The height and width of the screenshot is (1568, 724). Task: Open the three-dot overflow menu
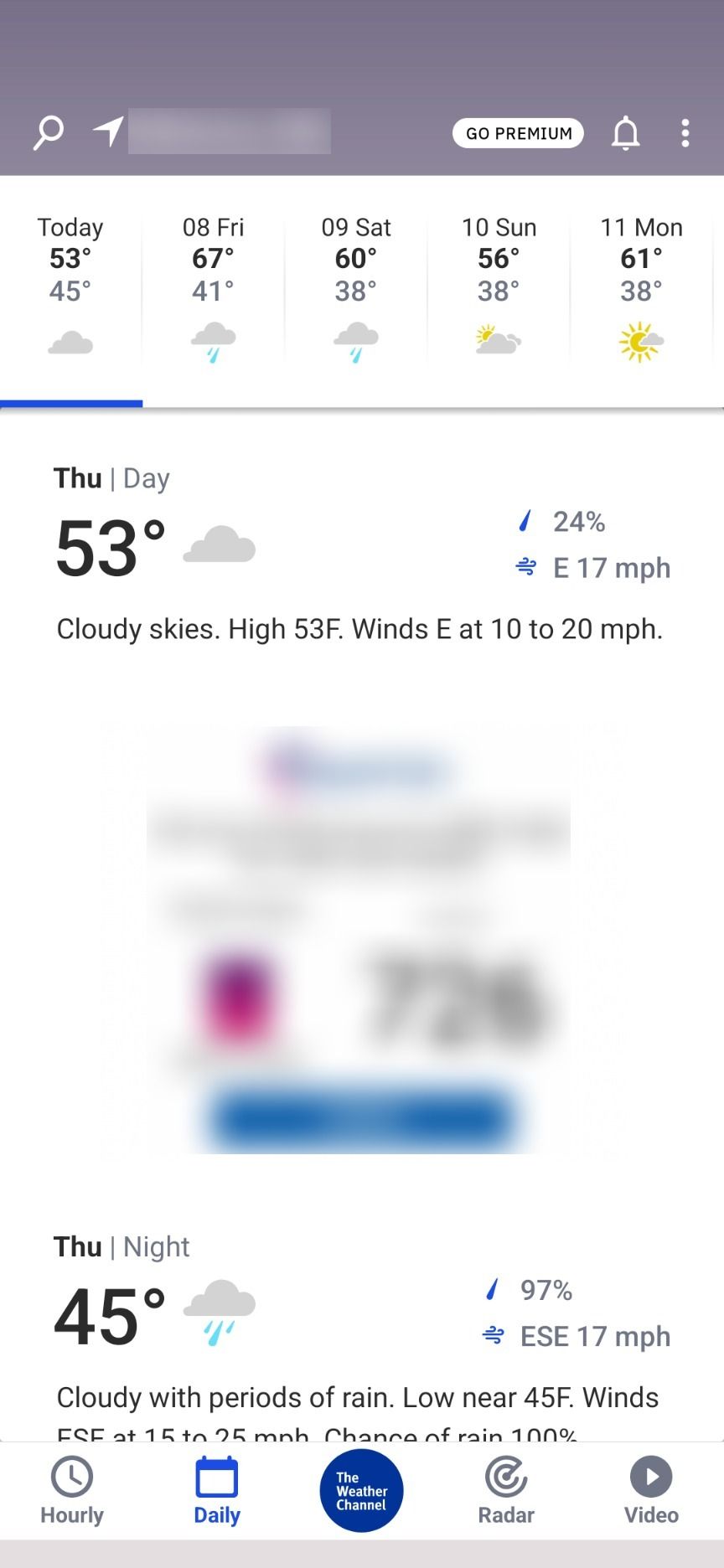click(x=685, y=132)
